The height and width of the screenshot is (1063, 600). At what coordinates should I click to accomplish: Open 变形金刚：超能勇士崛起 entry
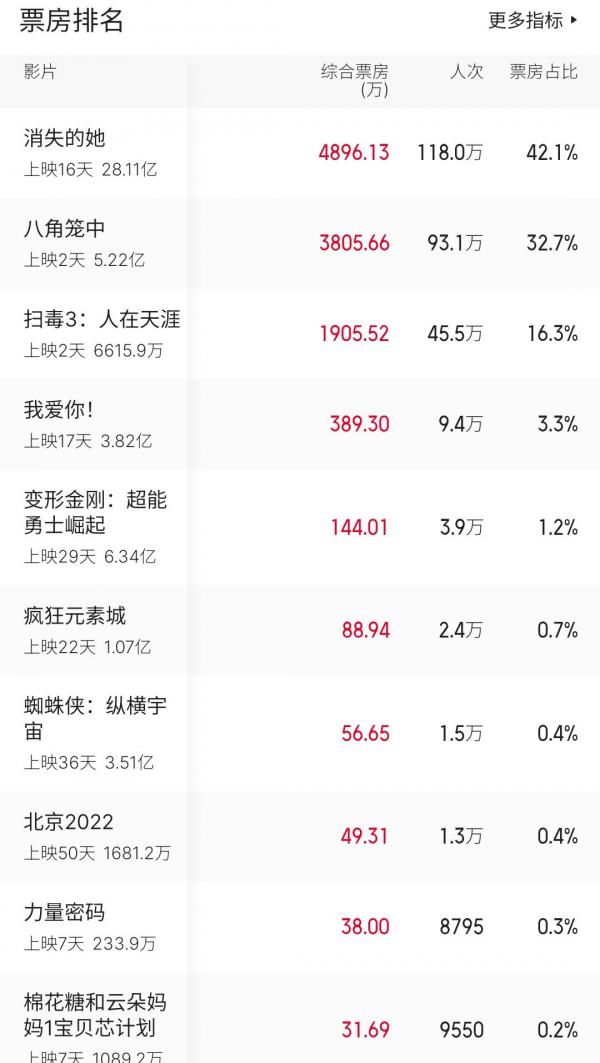tap(300, 527)
